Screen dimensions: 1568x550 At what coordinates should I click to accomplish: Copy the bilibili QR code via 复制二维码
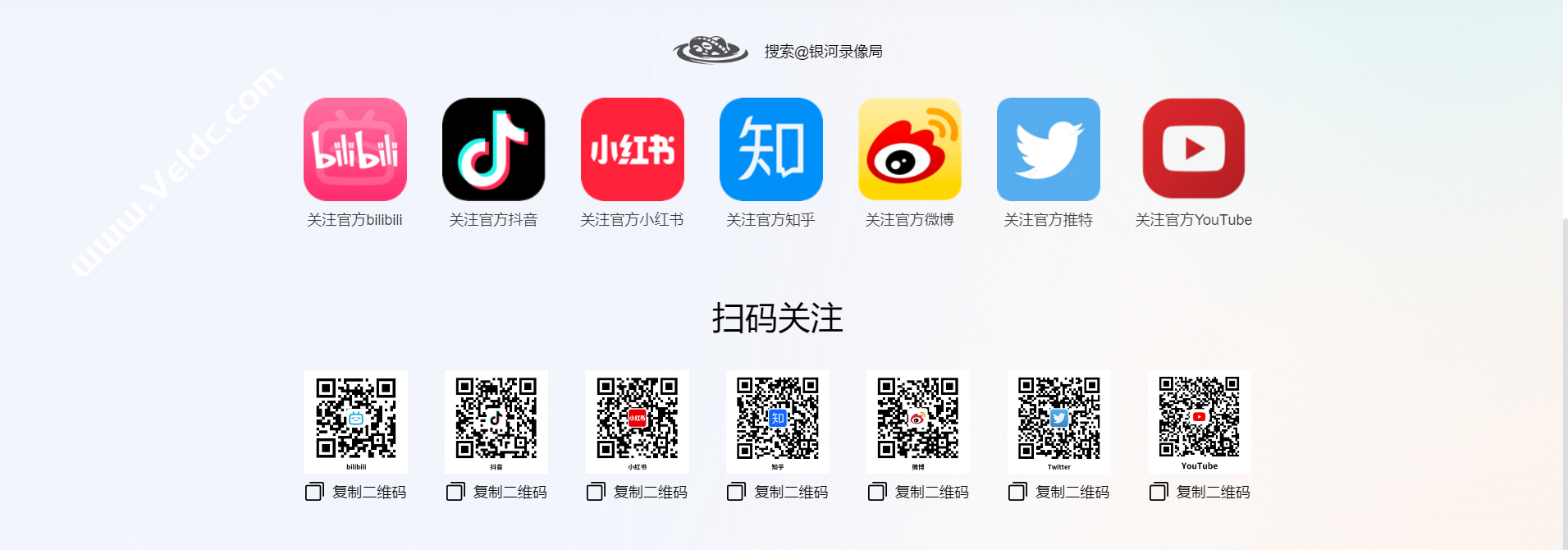[x=356, y=492]
